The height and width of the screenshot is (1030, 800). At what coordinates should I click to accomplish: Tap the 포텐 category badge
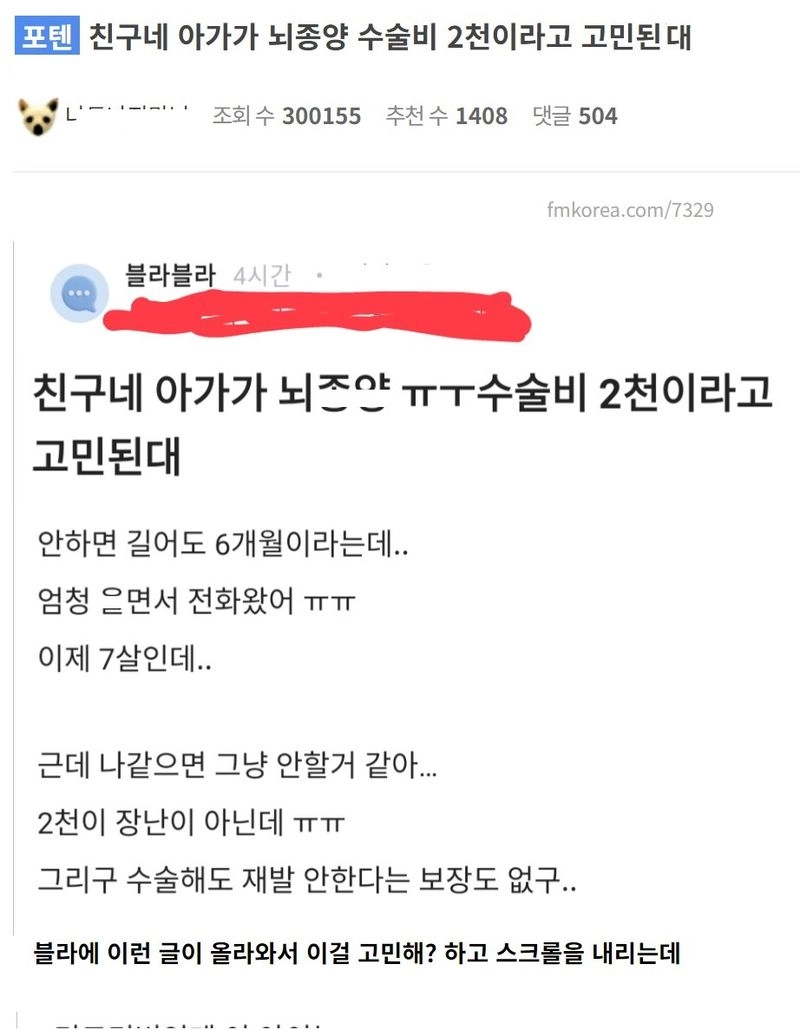(x=48, y=38)
